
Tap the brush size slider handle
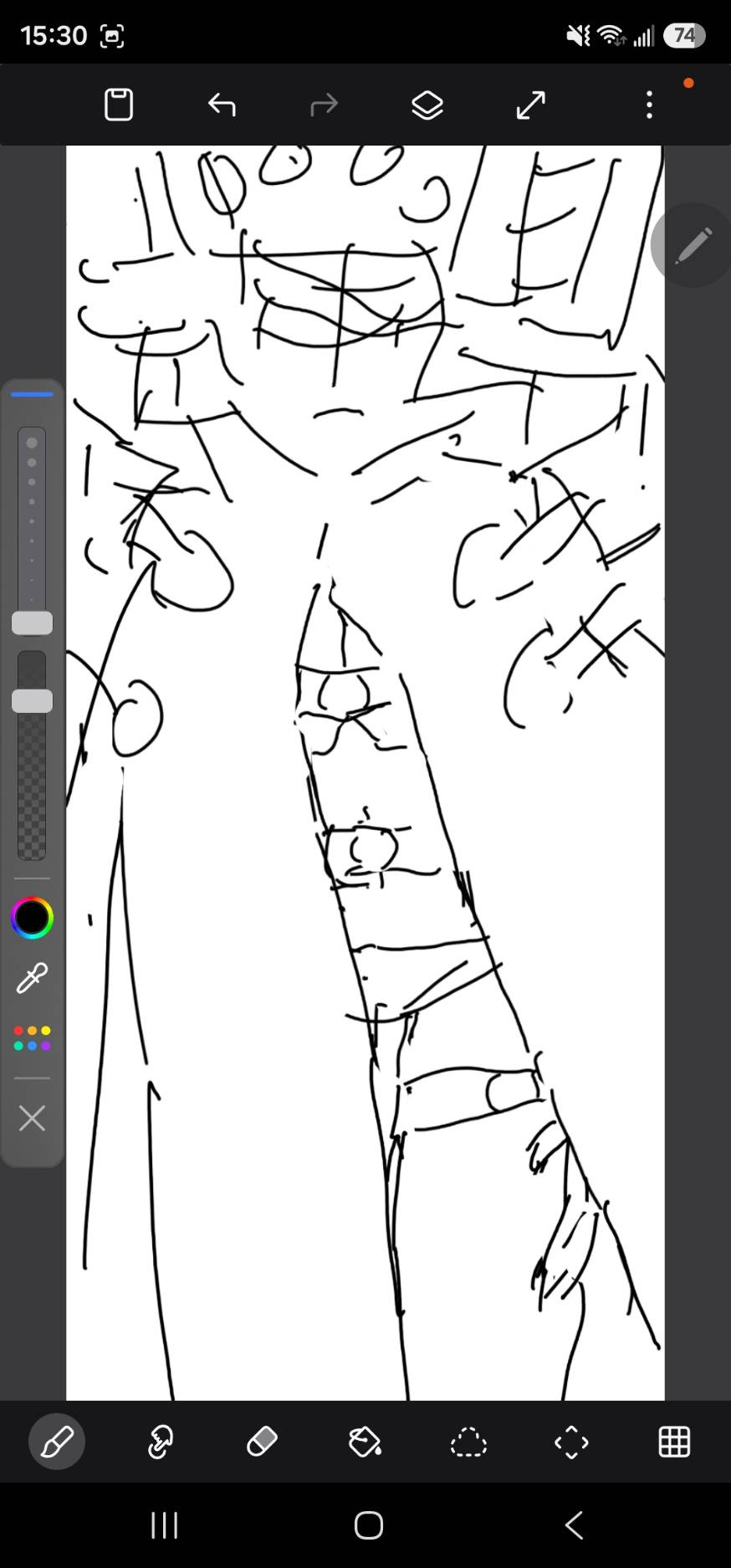point(32,623)
